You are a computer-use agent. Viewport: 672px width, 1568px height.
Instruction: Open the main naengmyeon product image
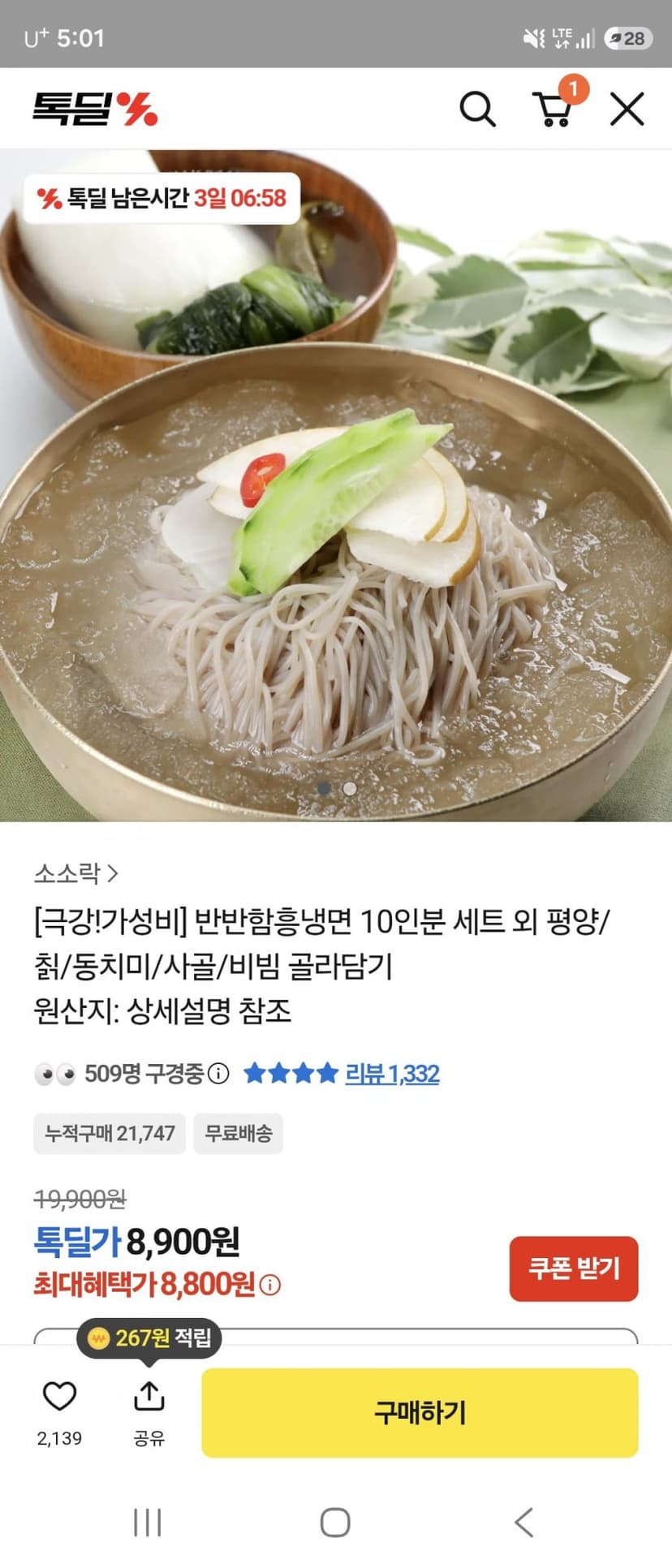[336, 485]
